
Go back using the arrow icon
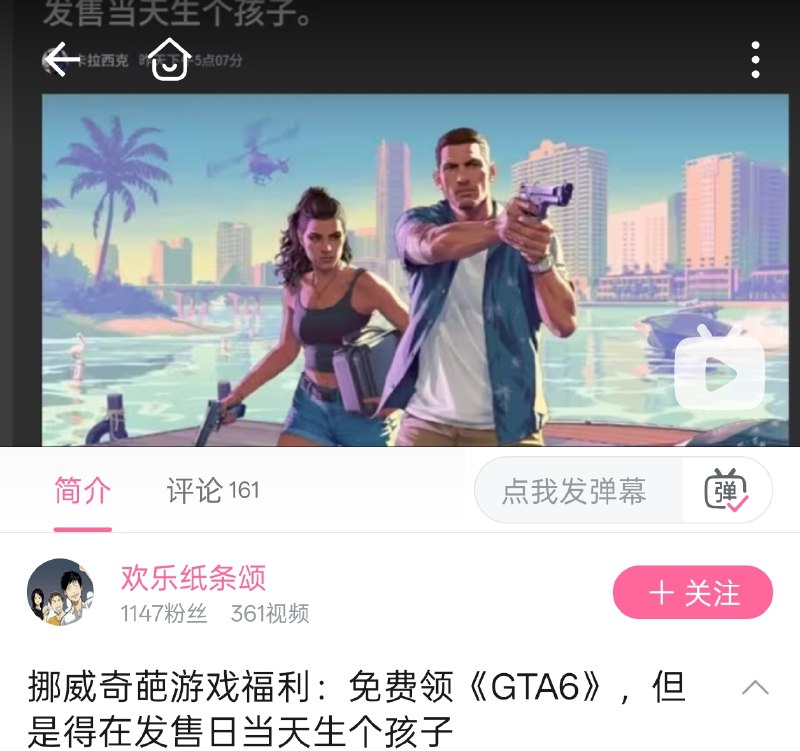[62, 60]
